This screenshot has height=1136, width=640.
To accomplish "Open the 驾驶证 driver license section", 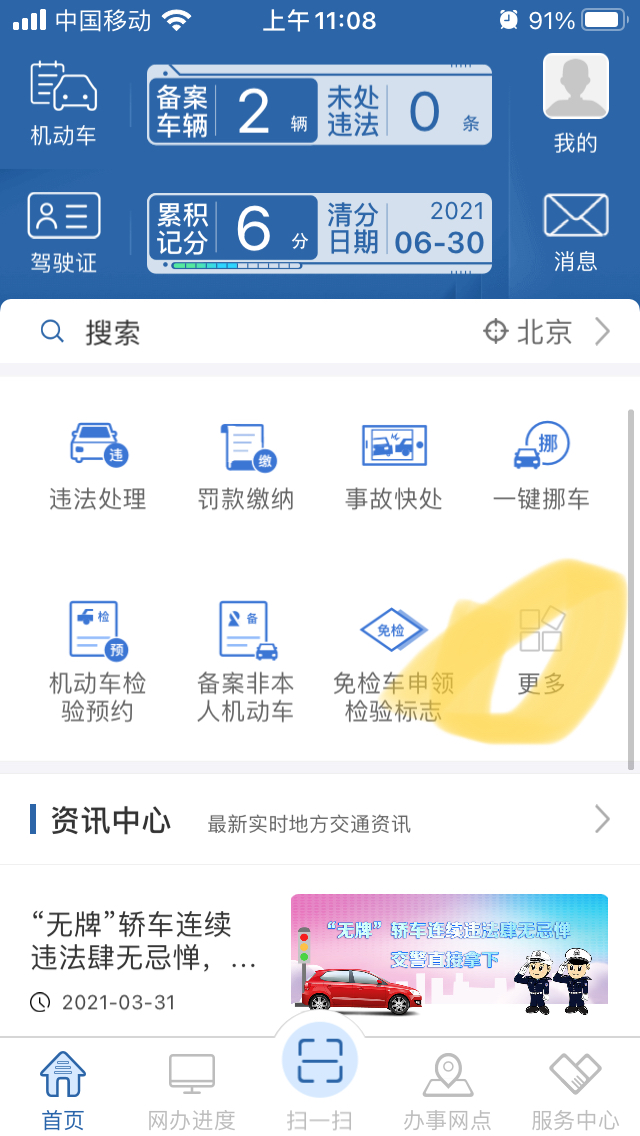I will coord(63,232).
